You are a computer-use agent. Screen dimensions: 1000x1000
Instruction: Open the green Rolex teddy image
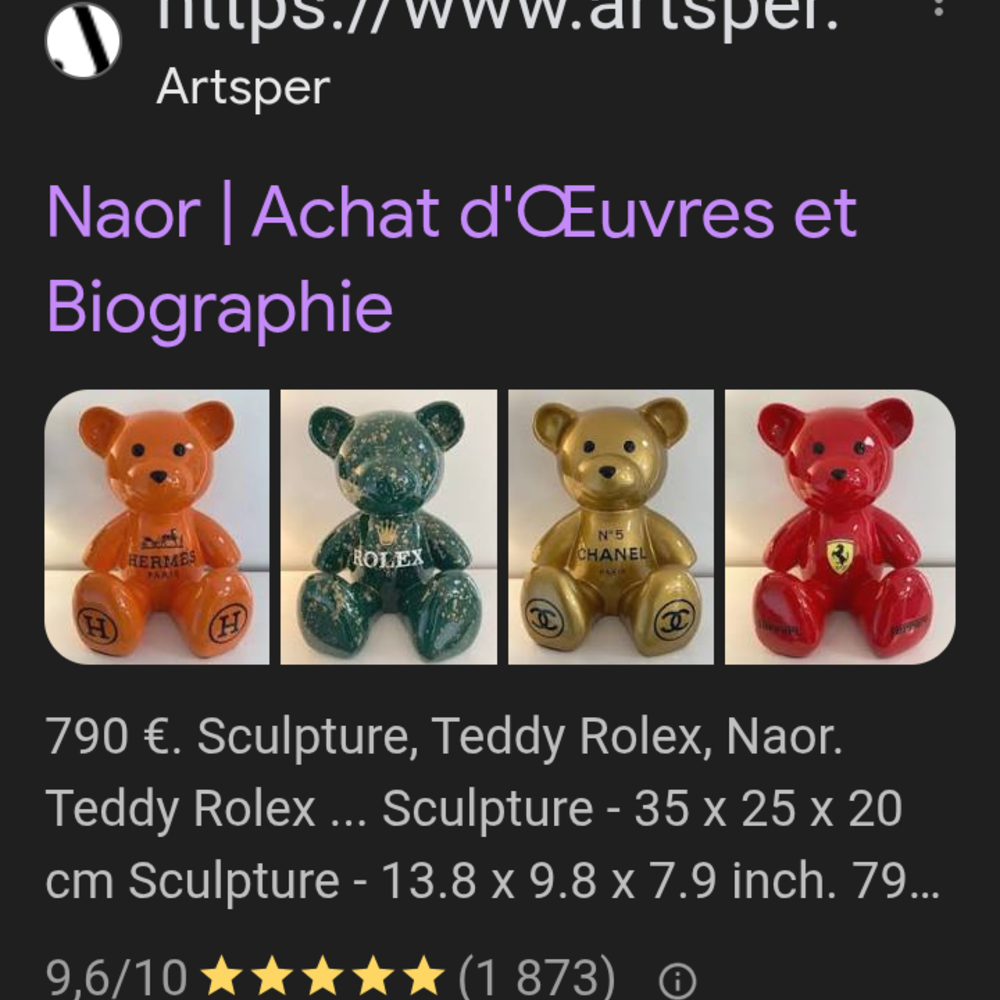pyautogui.click(x=388, y=527)
